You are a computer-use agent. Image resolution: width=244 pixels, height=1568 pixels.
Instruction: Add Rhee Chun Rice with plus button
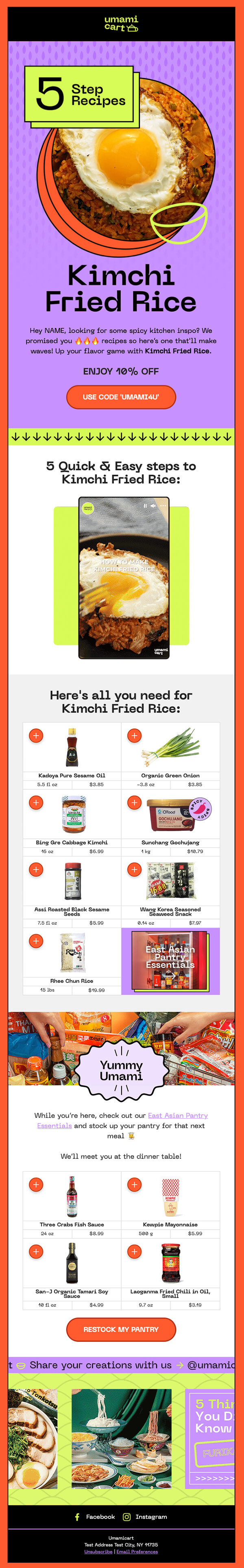(36, 941)
